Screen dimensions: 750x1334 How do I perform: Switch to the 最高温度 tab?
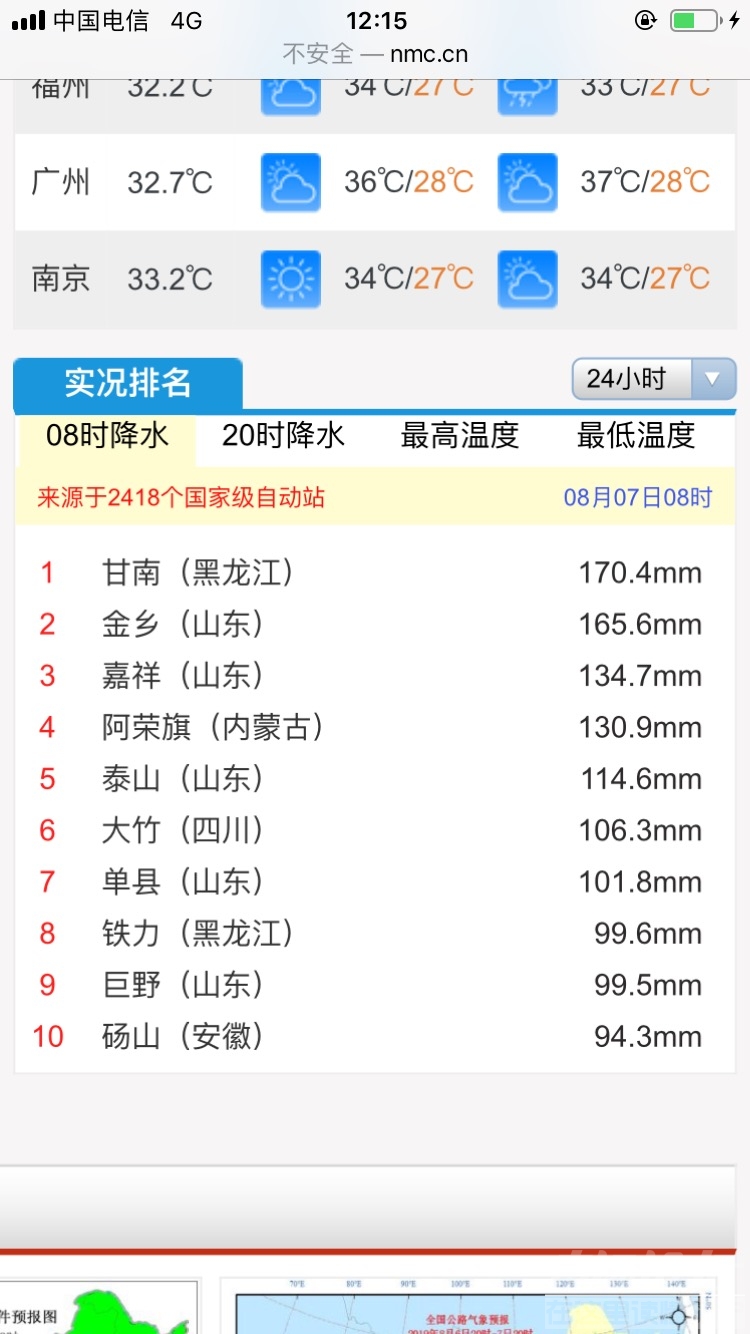(x=459, y=435)
